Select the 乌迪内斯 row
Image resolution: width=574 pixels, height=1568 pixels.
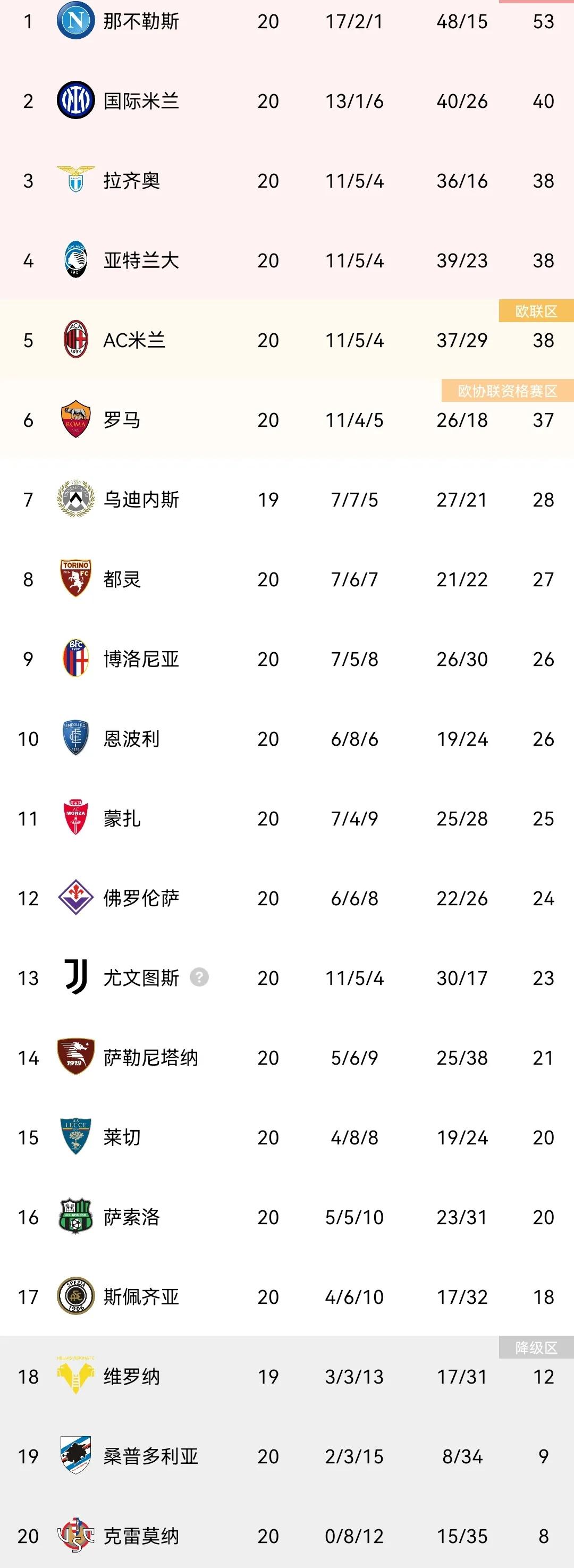[x=141, y=500]
